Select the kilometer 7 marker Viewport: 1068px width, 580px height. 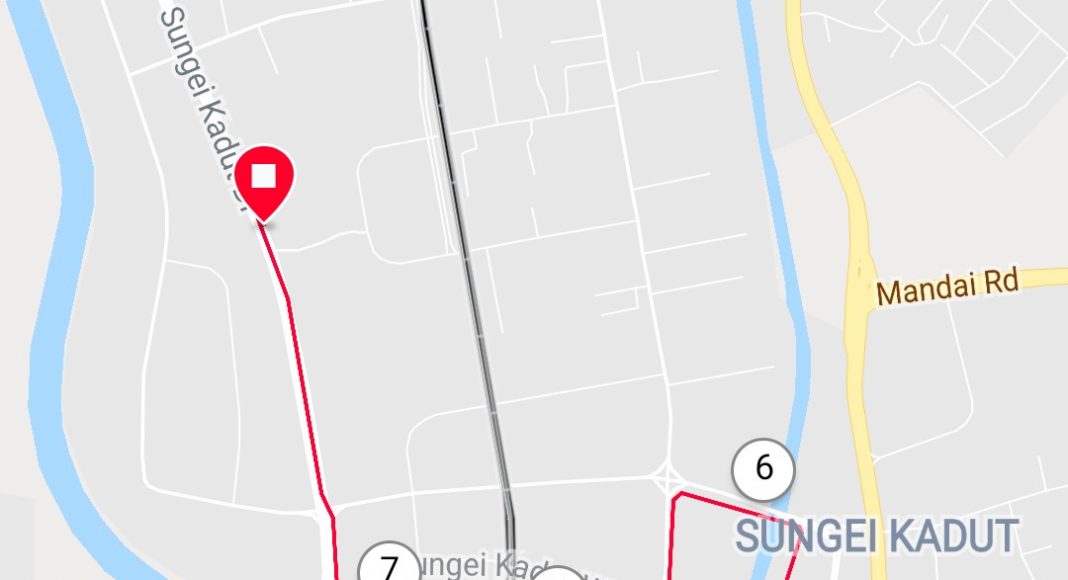(x=389, y=566)
